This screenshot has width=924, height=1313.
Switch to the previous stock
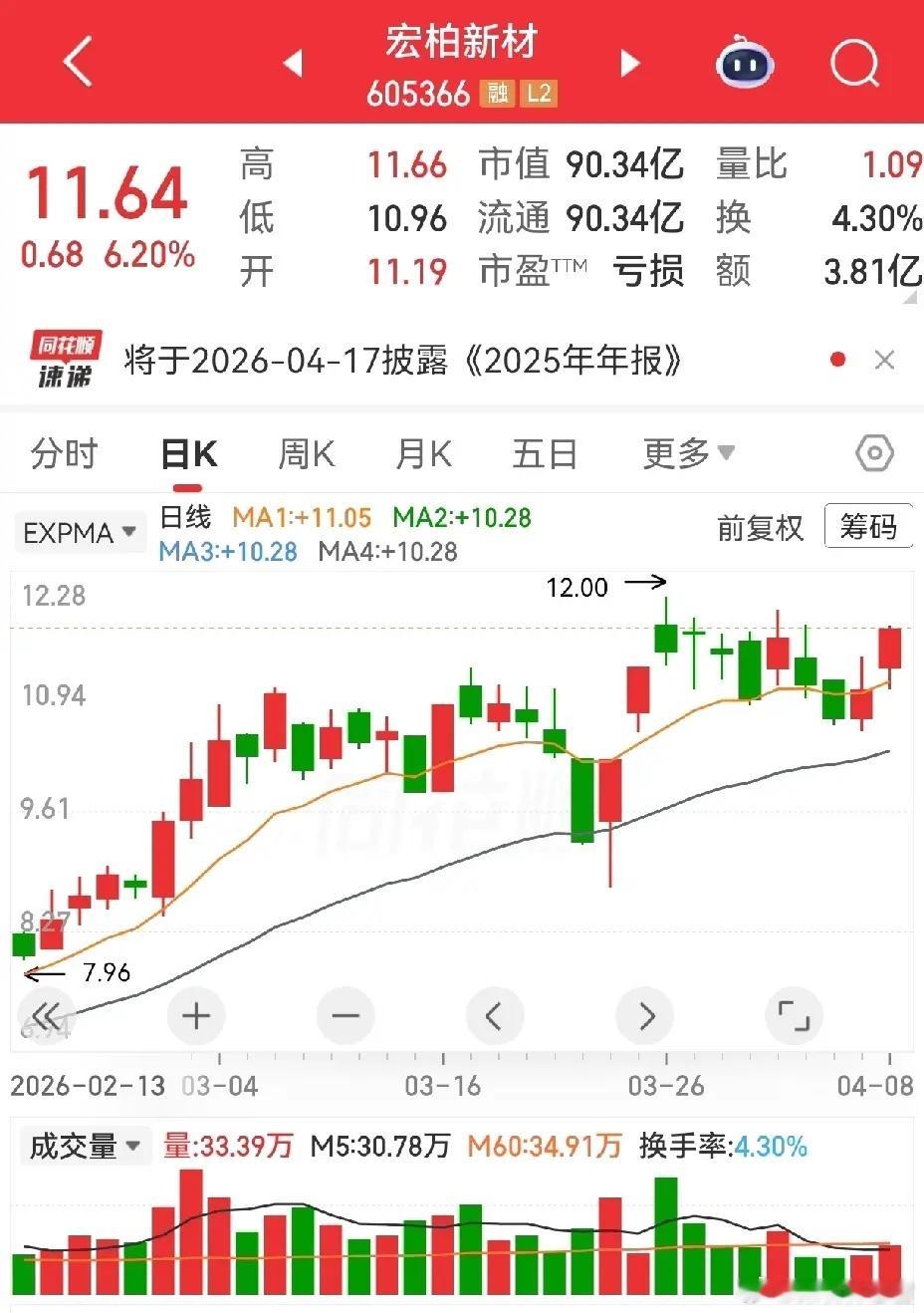[x=292, y=64]
